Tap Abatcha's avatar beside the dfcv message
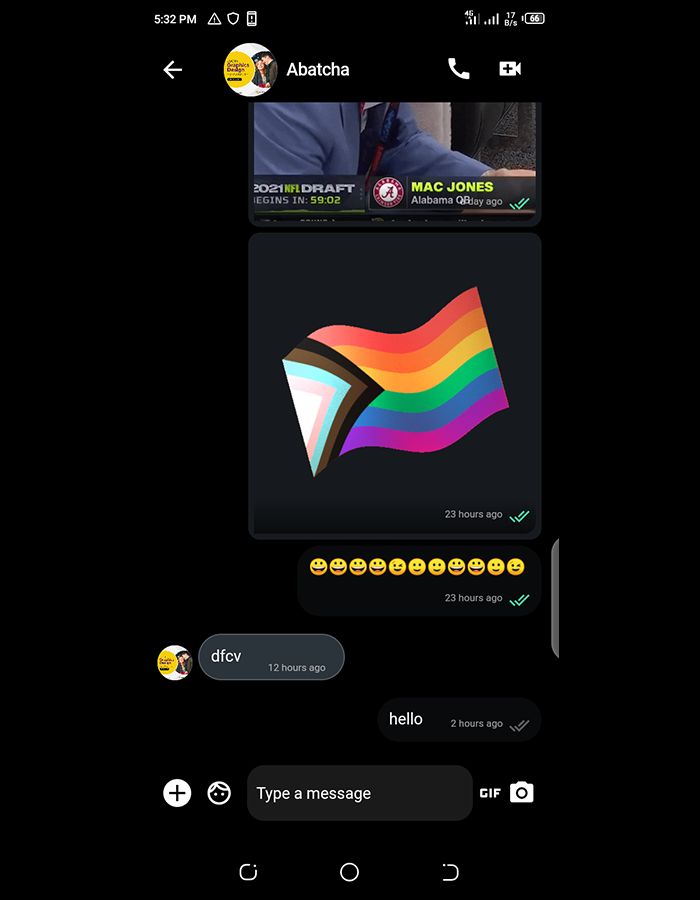Viewport: 700px width, 900px height. [174, 662]
